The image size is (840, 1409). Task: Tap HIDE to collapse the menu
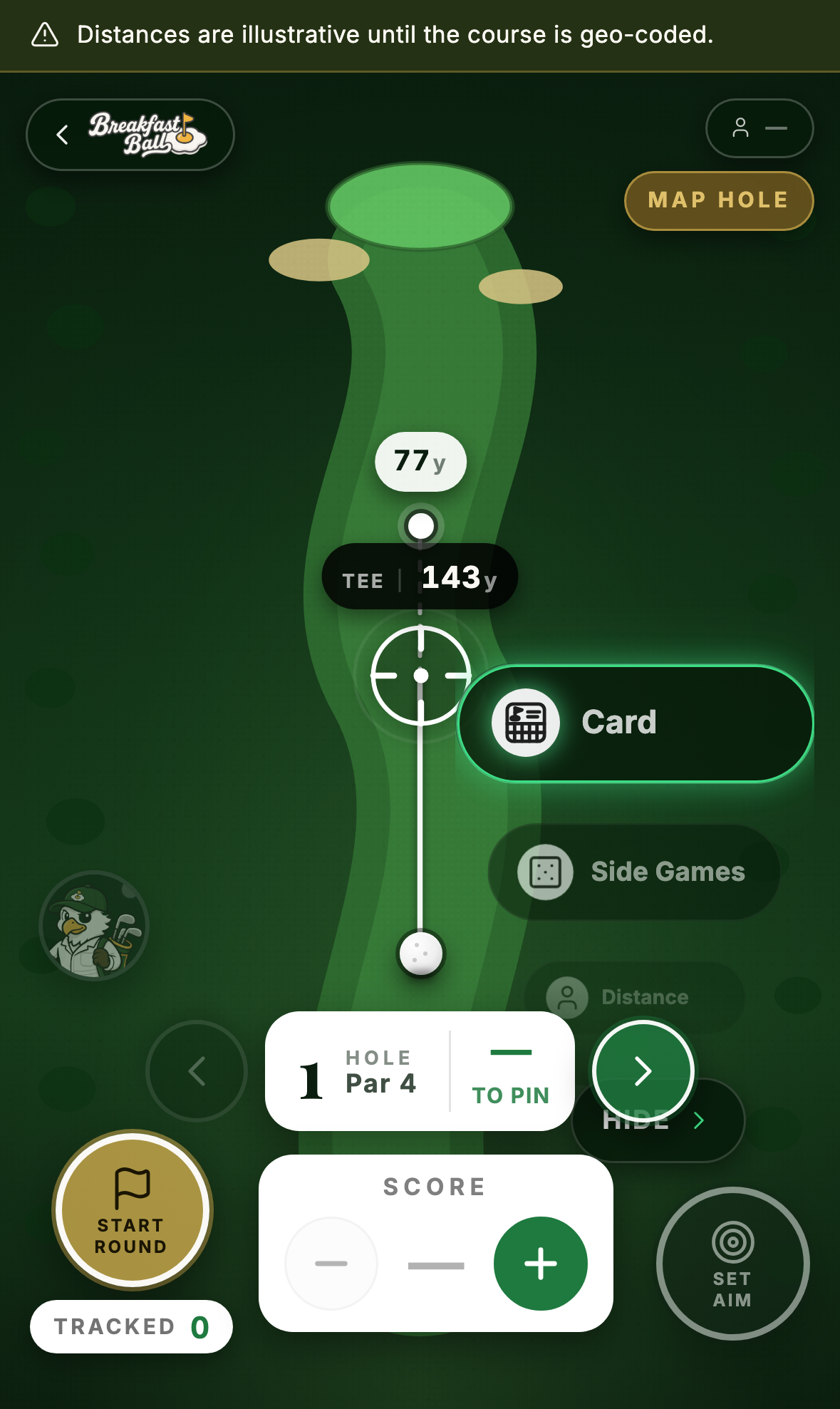(658, 1122)
